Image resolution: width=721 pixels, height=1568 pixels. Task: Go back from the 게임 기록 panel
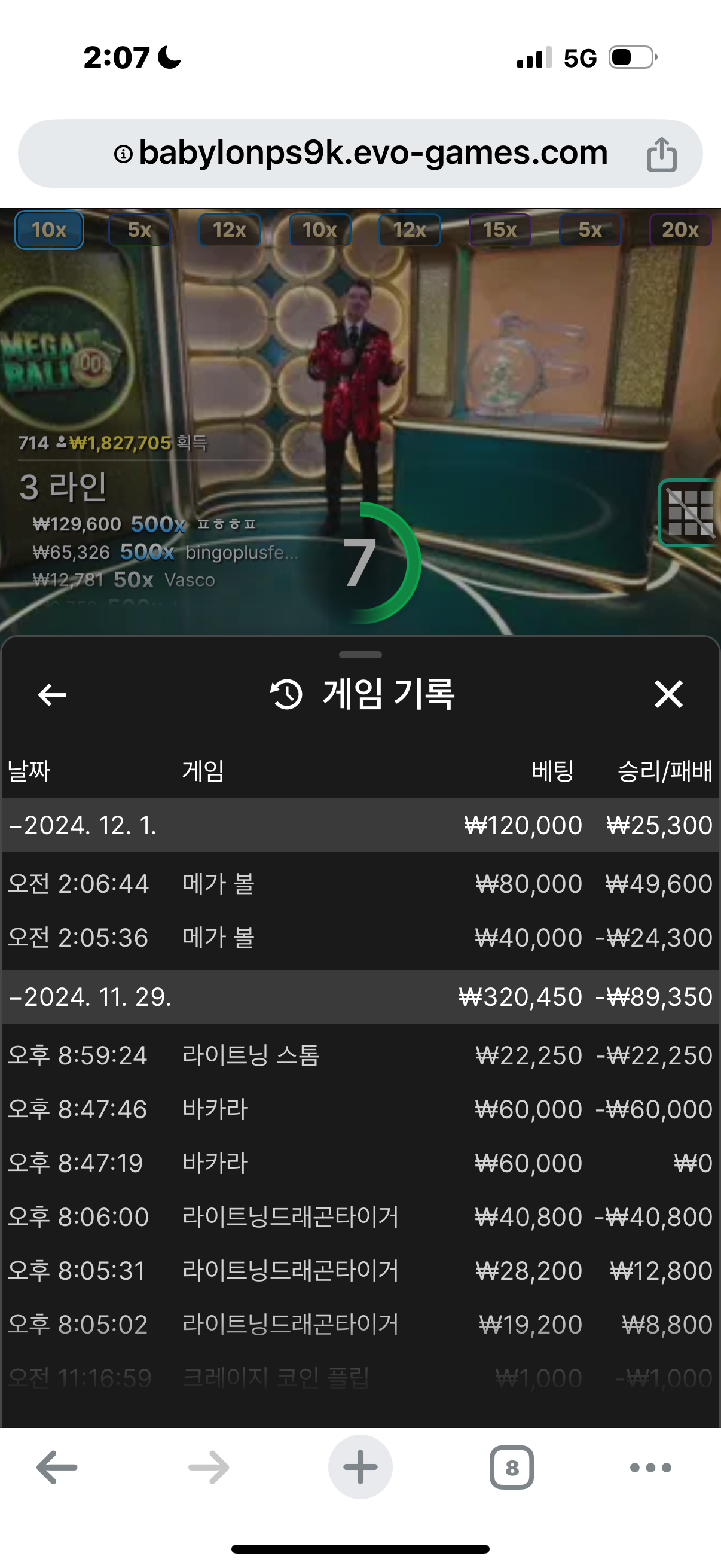[x=52, y=694]
